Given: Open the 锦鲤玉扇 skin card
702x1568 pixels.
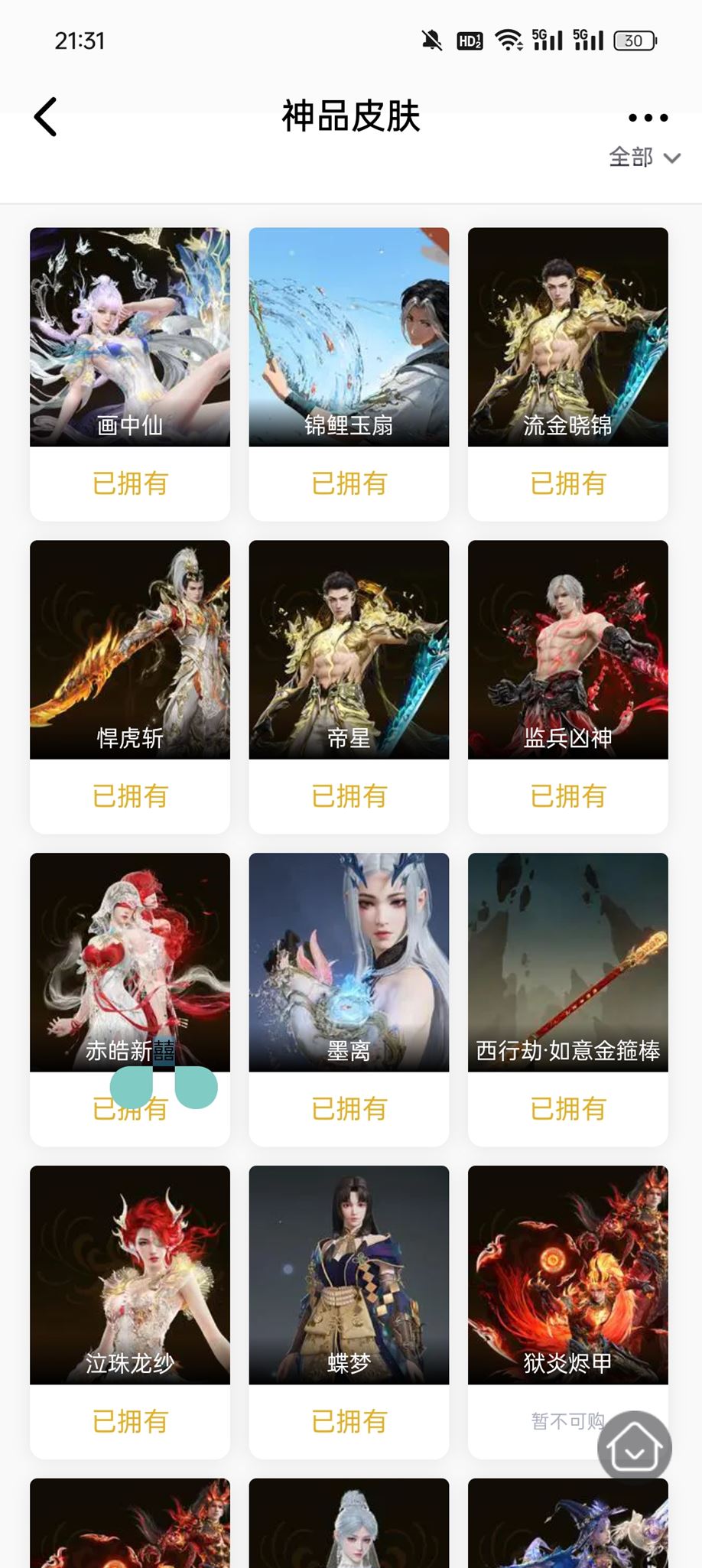Looking at the screenshot, I should tap(349, 337).
